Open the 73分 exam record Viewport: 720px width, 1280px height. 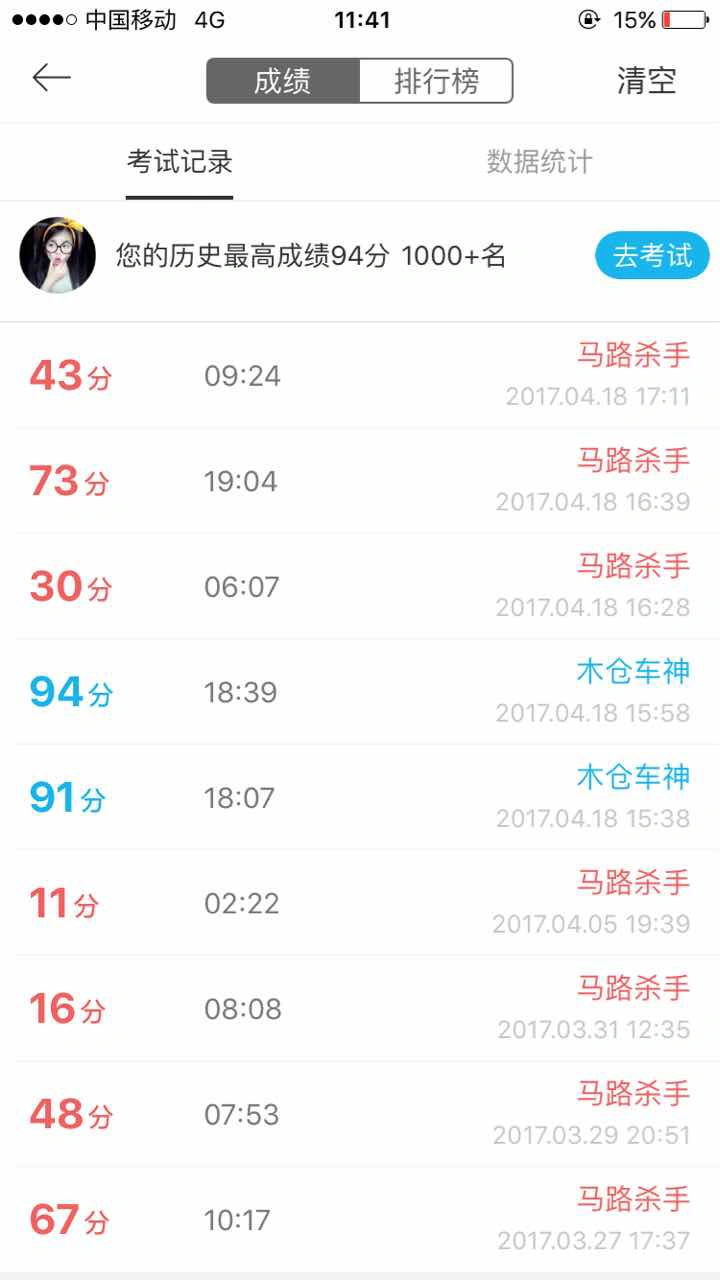coord(360,481)
